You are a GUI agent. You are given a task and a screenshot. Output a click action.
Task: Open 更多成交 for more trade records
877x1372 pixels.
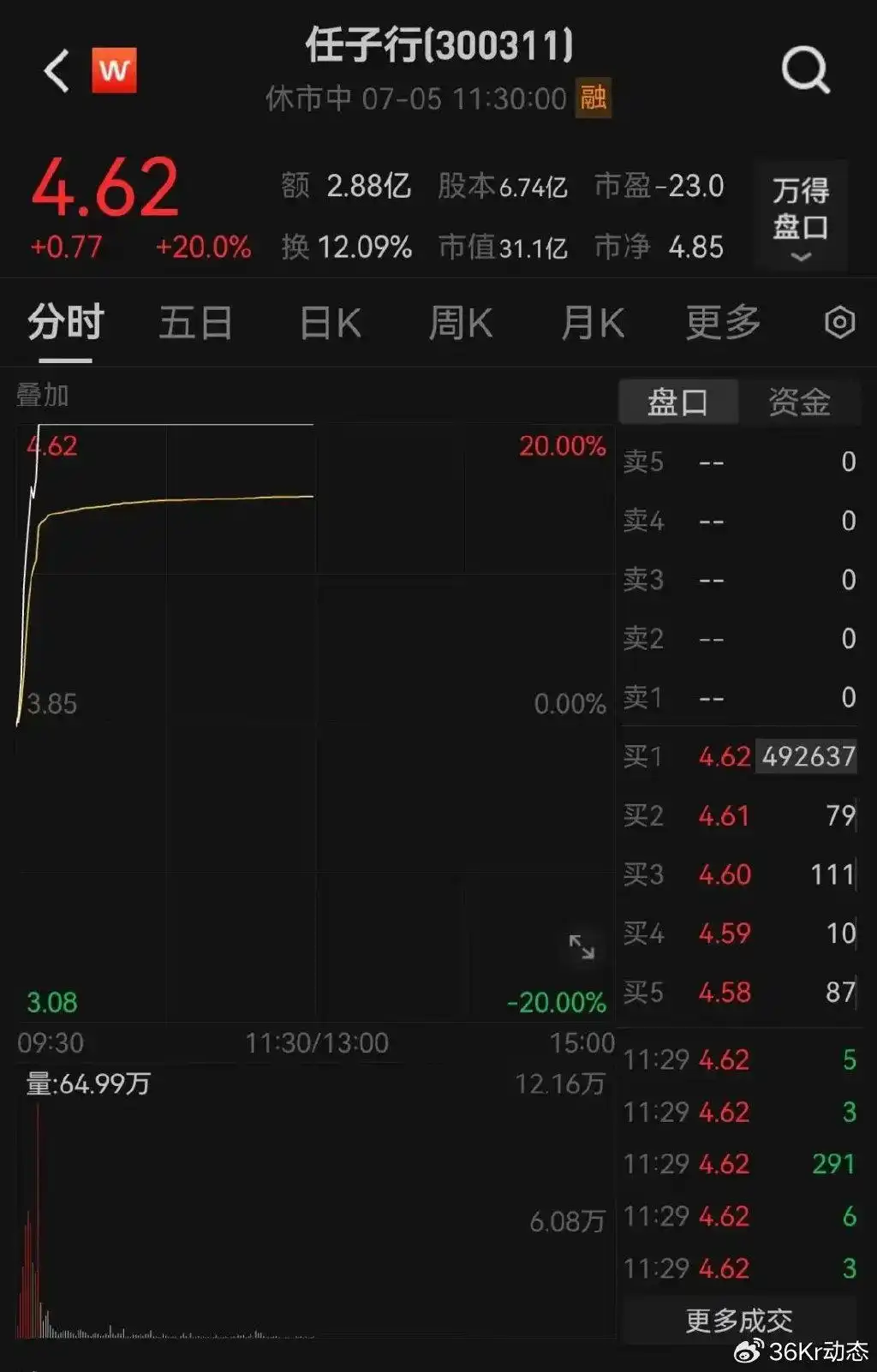tap(739, 1320)
